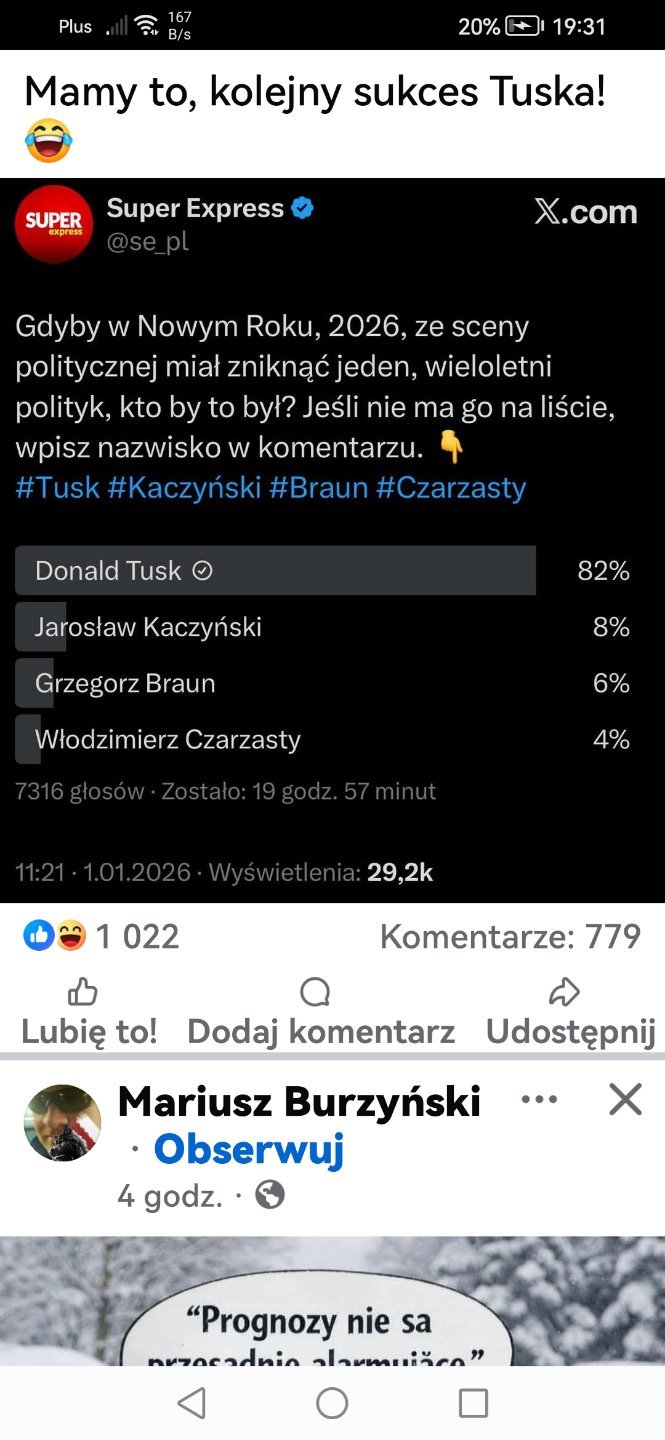Image resolution: width=665 pixels, height=1440 pixels.
Task: Open options menu on Mariusz Burzyński's post
Action: click(539, 1100)
